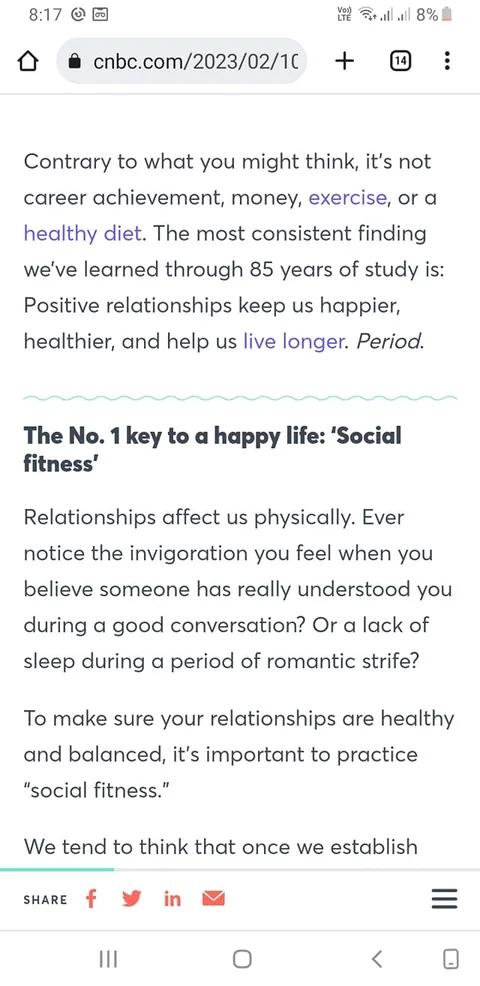
Task: Share the article on Facebook
Action: 91,899
